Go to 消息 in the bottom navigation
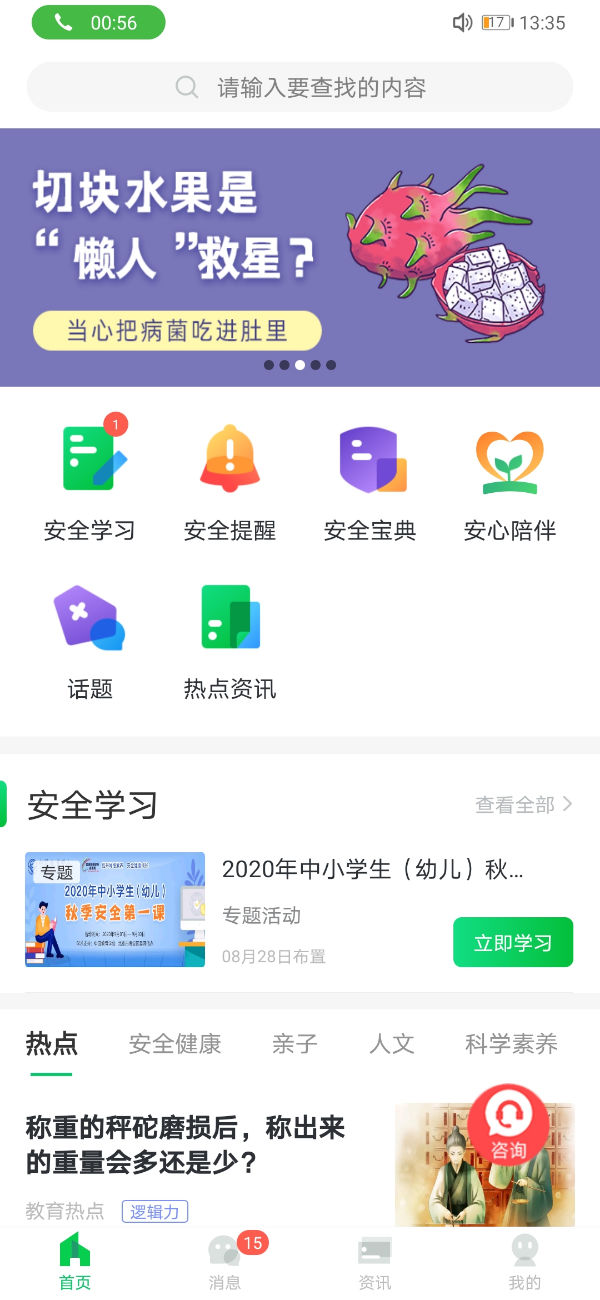The height and width of the screenshot is (1300, 600). tap(225, 1262)
